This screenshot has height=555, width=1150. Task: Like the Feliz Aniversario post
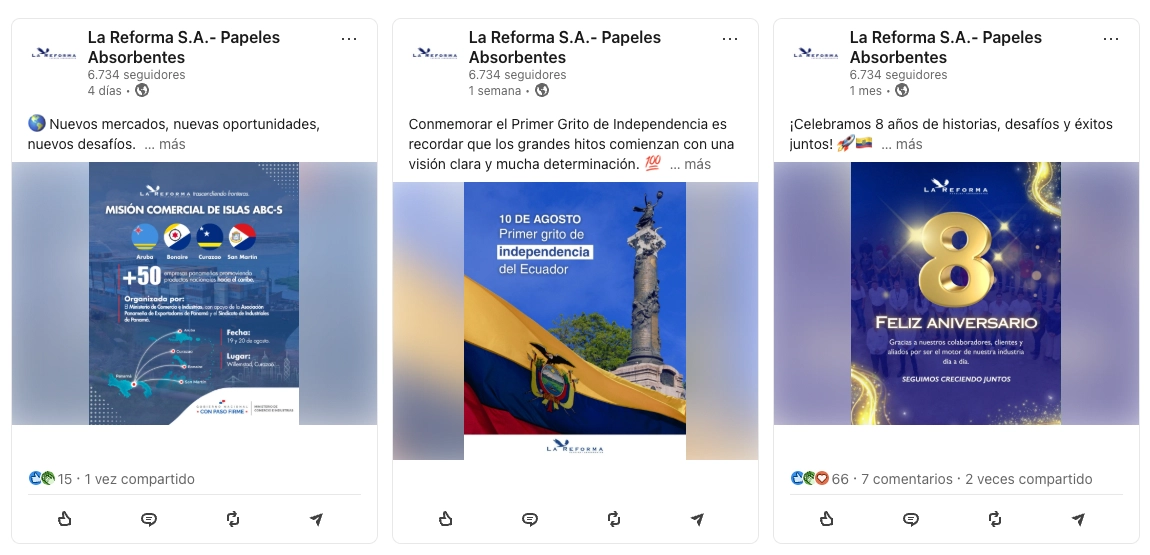[827, 519]
